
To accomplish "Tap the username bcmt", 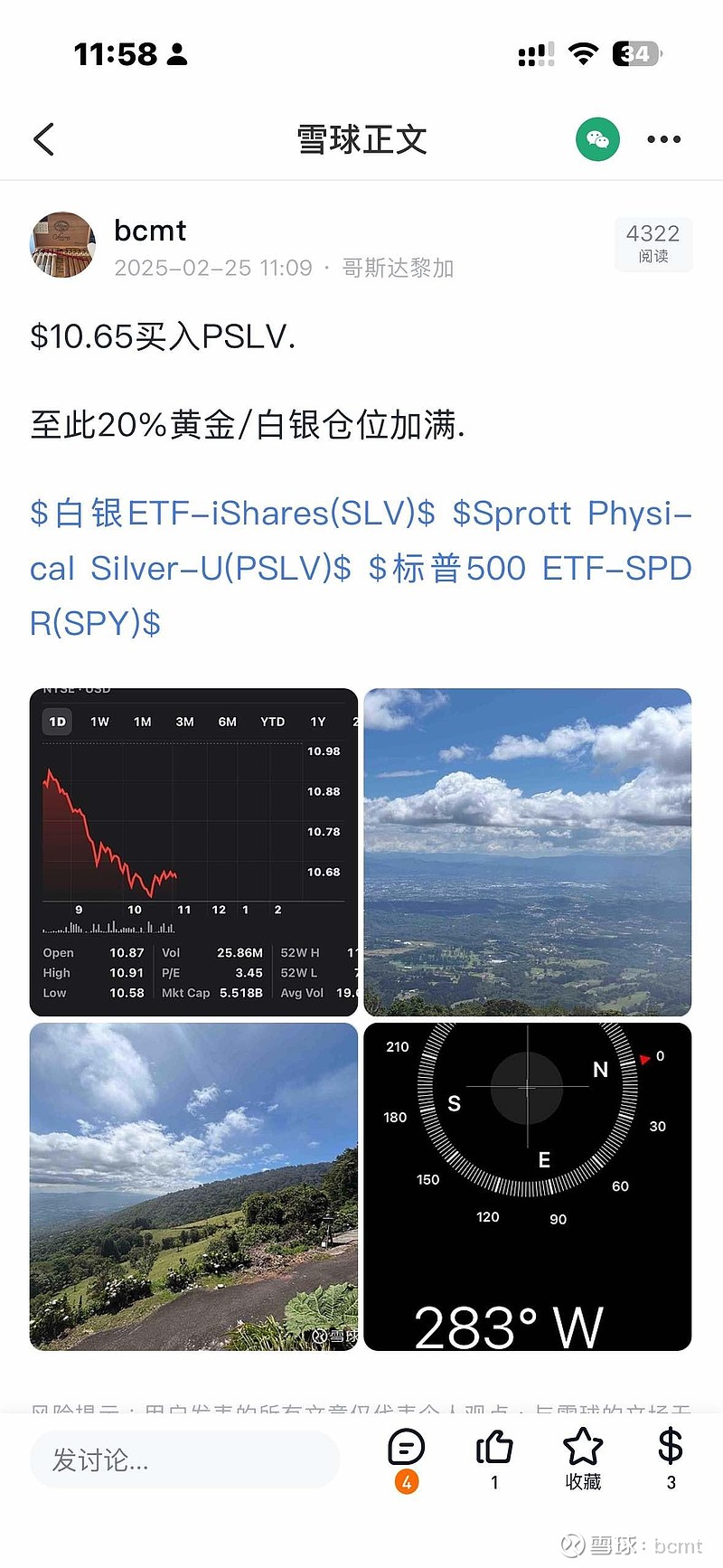I will pyautogui.click(x=150, y=231).
